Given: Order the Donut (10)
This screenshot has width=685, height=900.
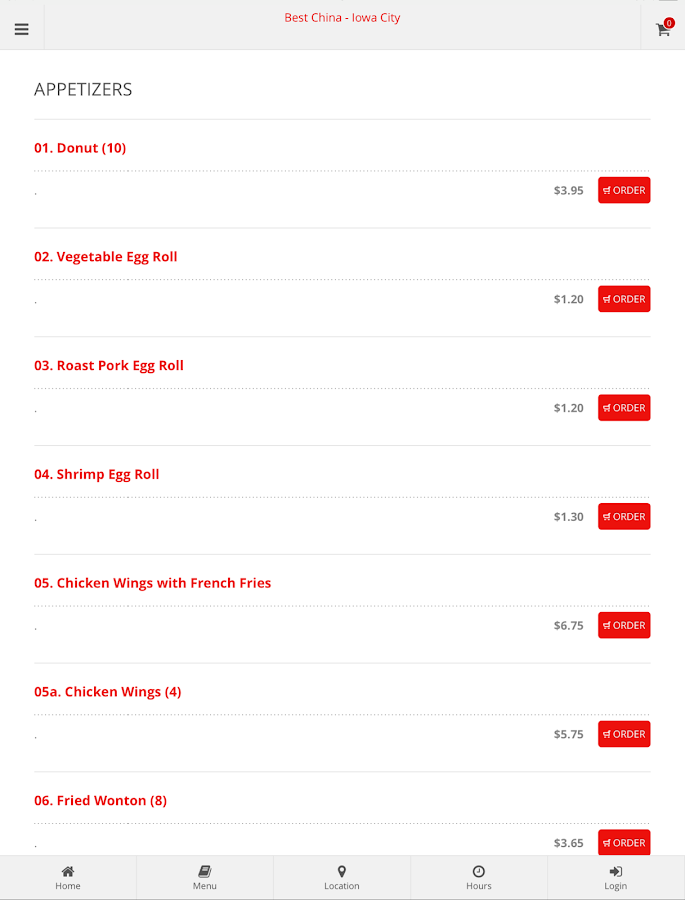Looking at the screenshot, I should click(x=624, y=190).
